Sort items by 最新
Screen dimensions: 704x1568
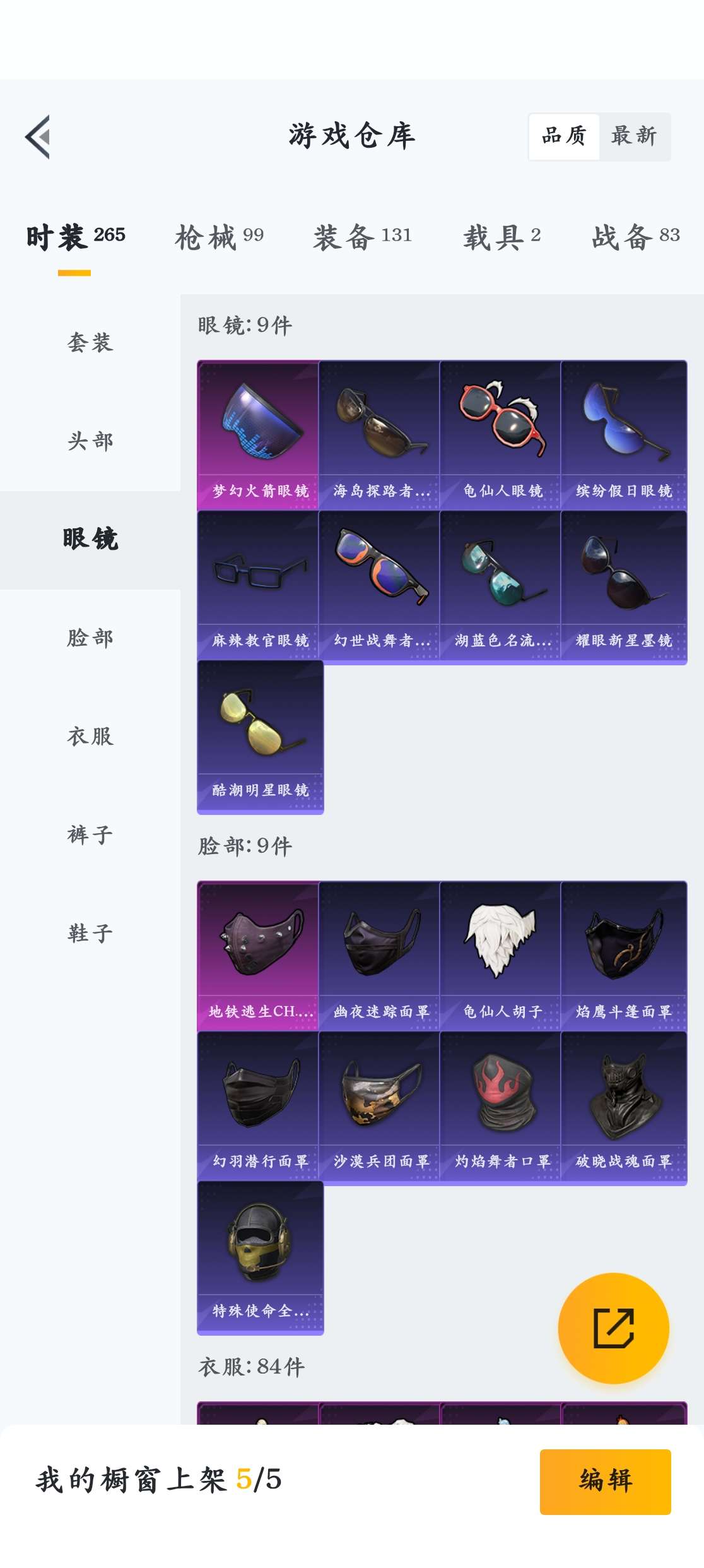(x=634, y=136)
